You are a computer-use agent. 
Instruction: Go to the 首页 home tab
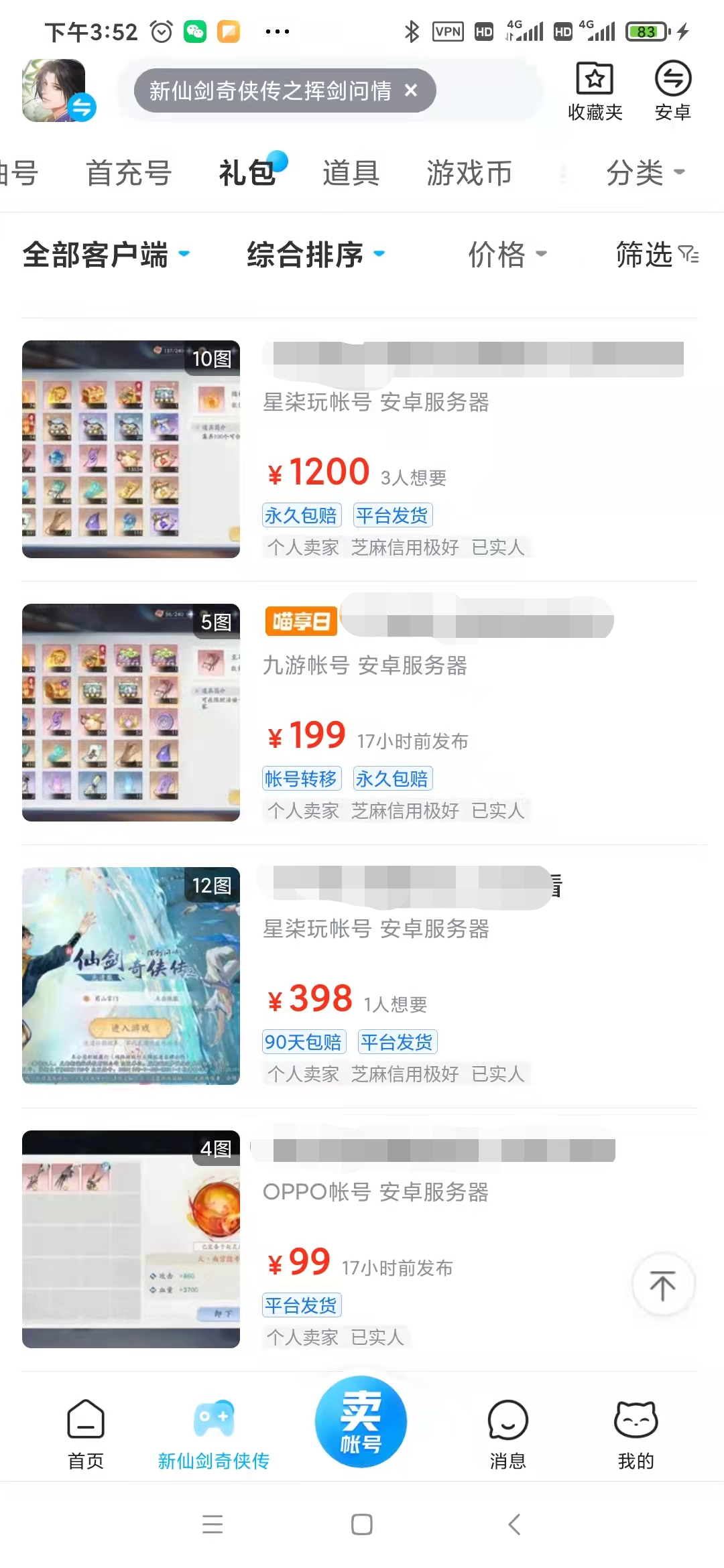[86, 1433]
